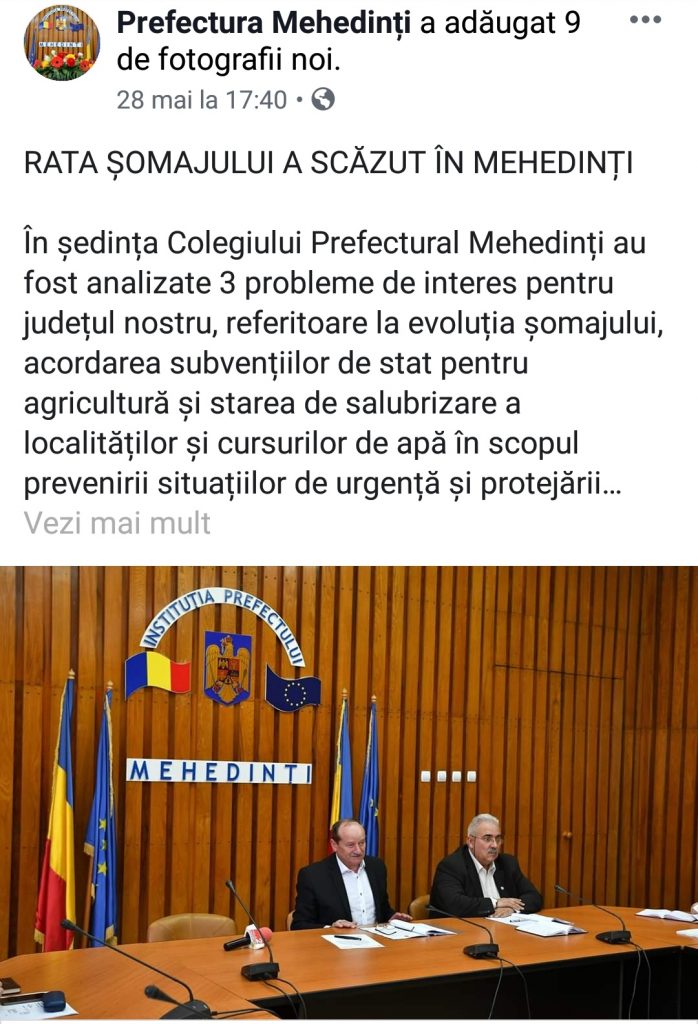Tap the 28 mai la 17:40 timestamp
698x1024 pixels.
(202, 99)
